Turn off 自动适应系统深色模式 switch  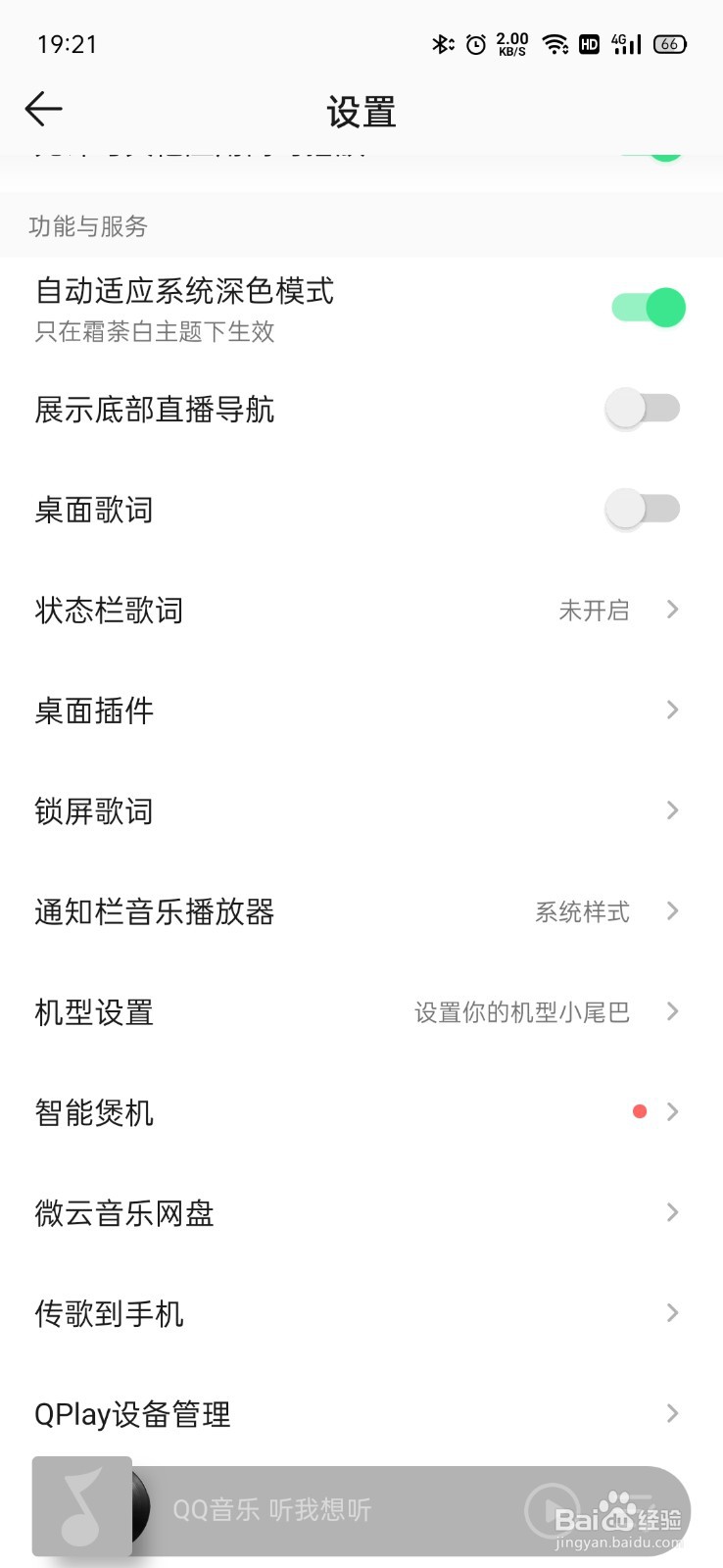click(648, 308)
